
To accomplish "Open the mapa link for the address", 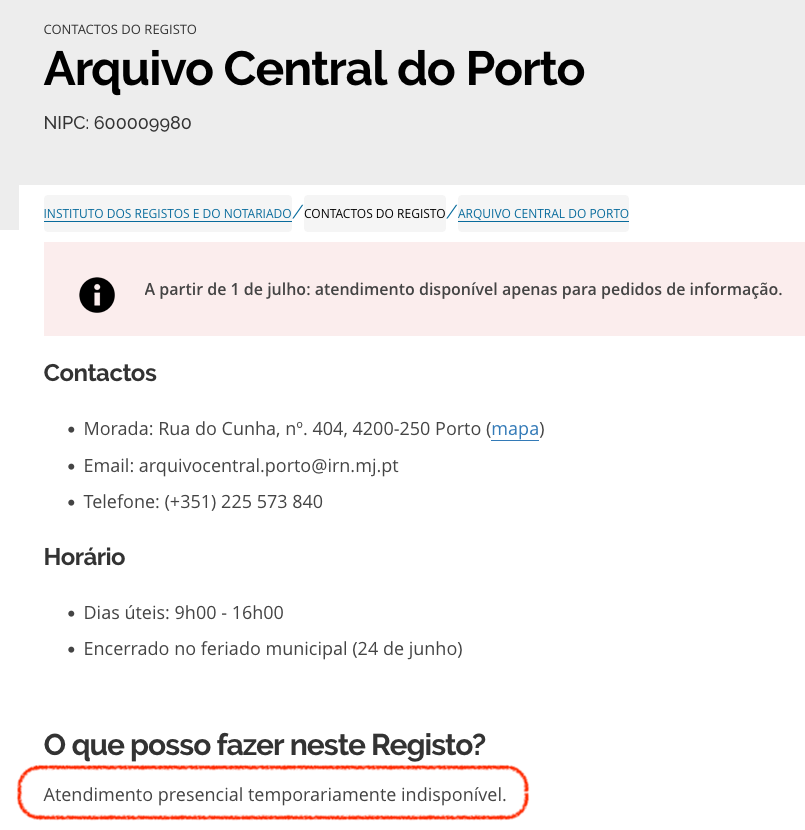I will click(515, 429).
